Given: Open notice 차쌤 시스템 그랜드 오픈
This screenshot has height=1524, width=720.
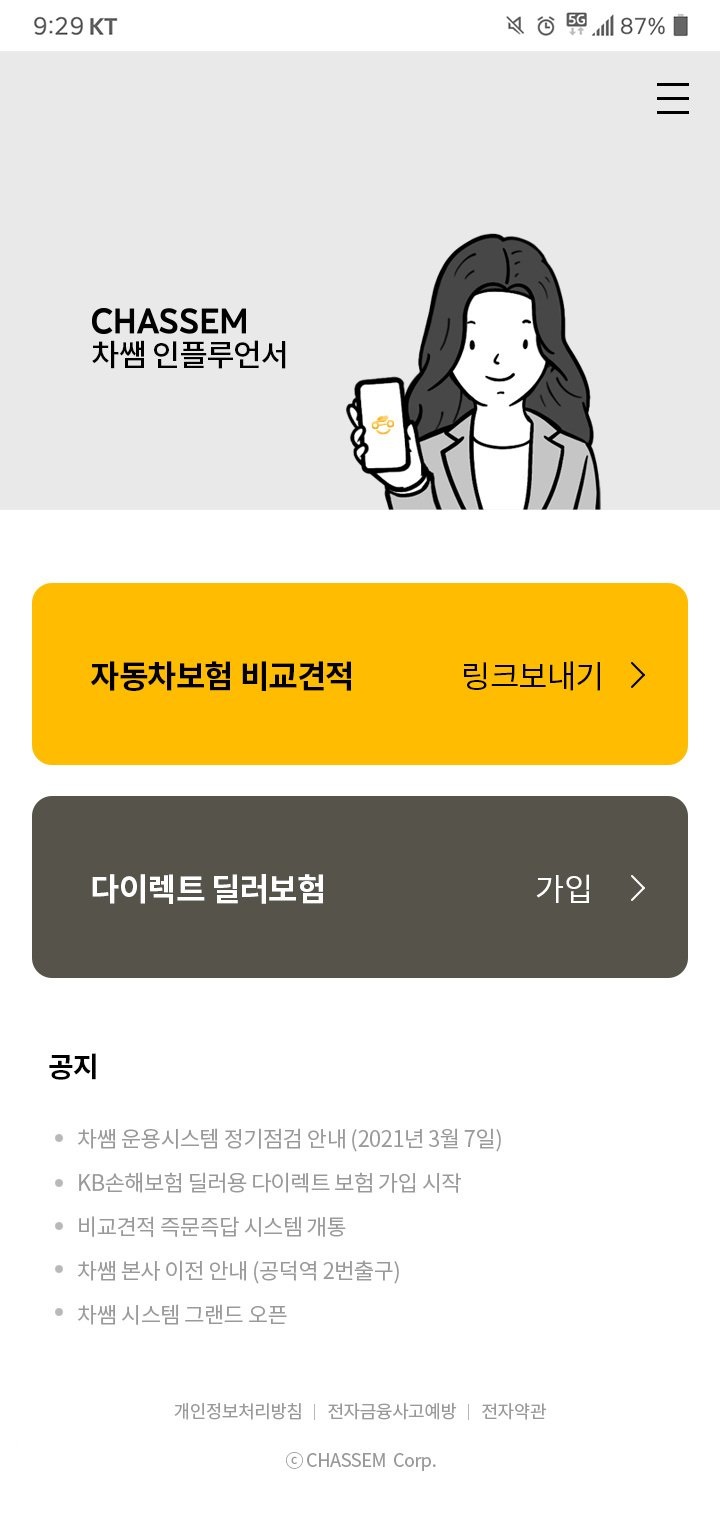Looking at the screenshot, I should click(x=182, y=1314).
